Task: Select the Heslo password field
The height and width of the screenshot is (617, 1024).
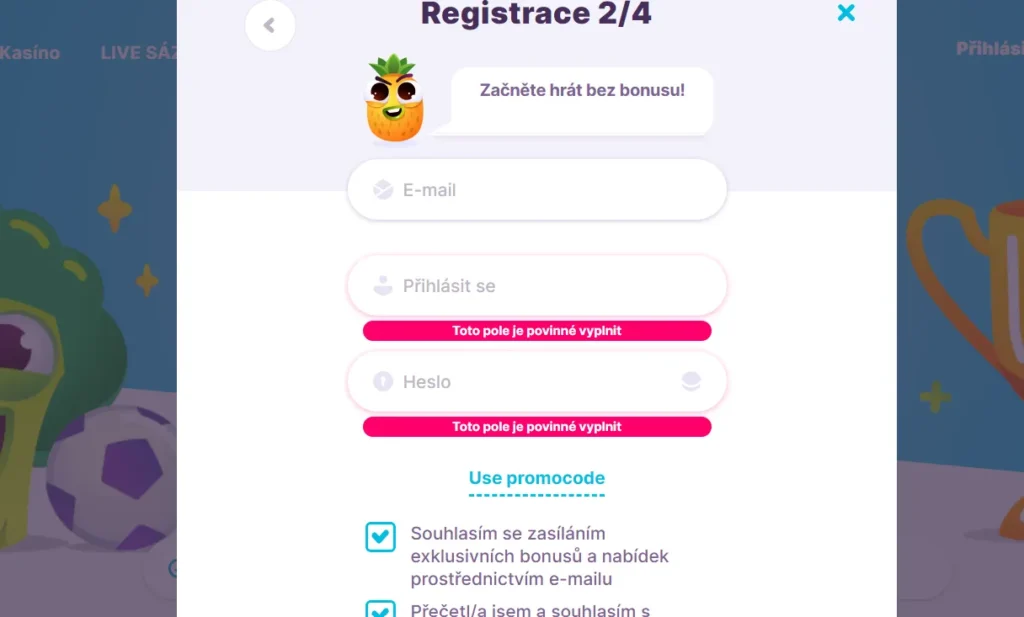Action: coord(520,382)
